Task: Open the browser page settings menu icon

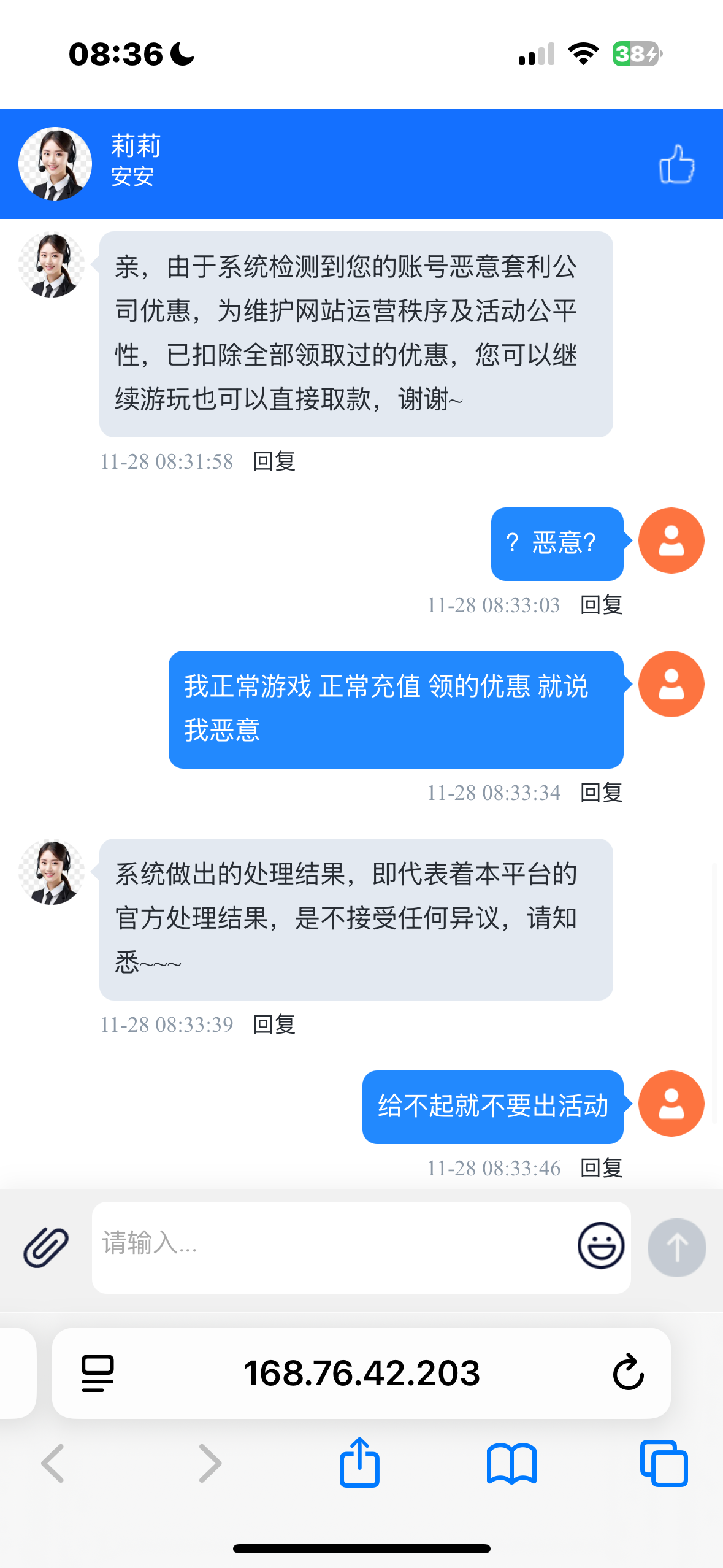Action: click(x=98, y=1373)
